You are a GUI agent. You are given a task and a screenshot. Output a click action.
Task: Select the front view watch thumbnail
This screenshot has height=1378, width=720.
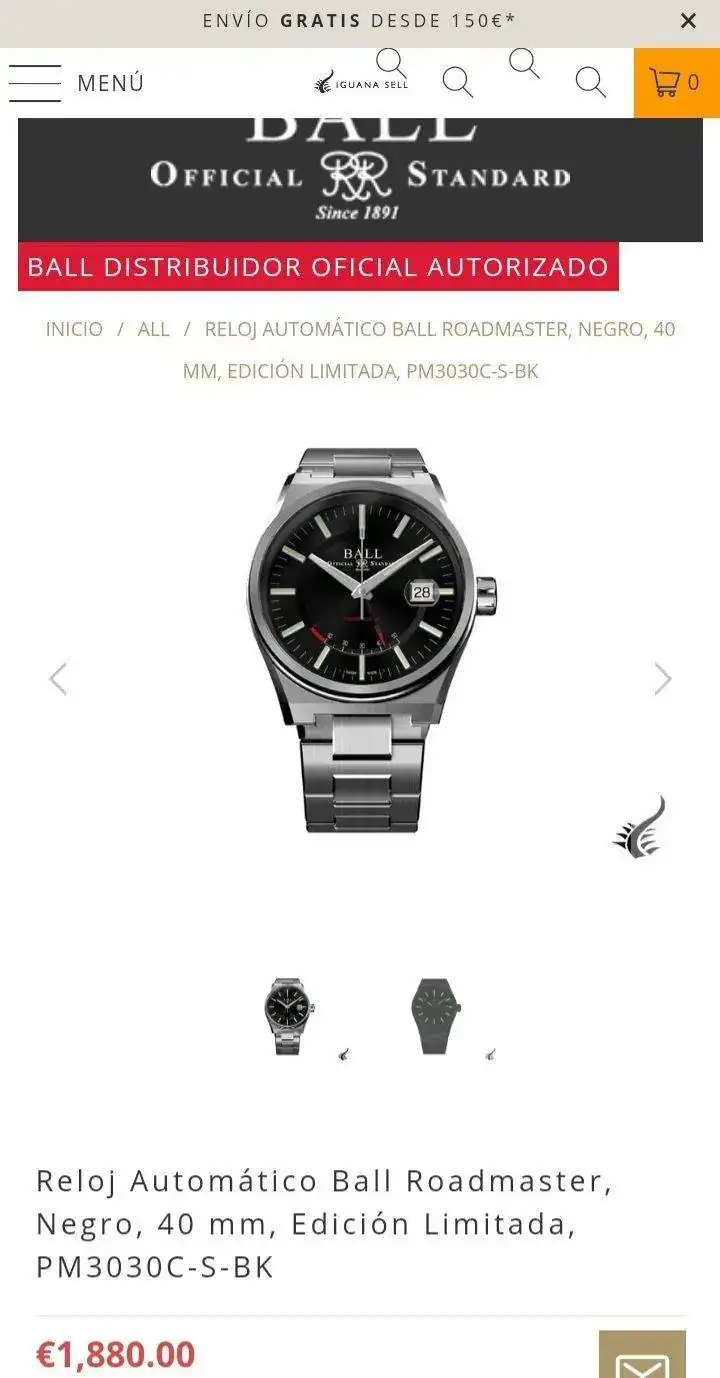pos(289,1016)
